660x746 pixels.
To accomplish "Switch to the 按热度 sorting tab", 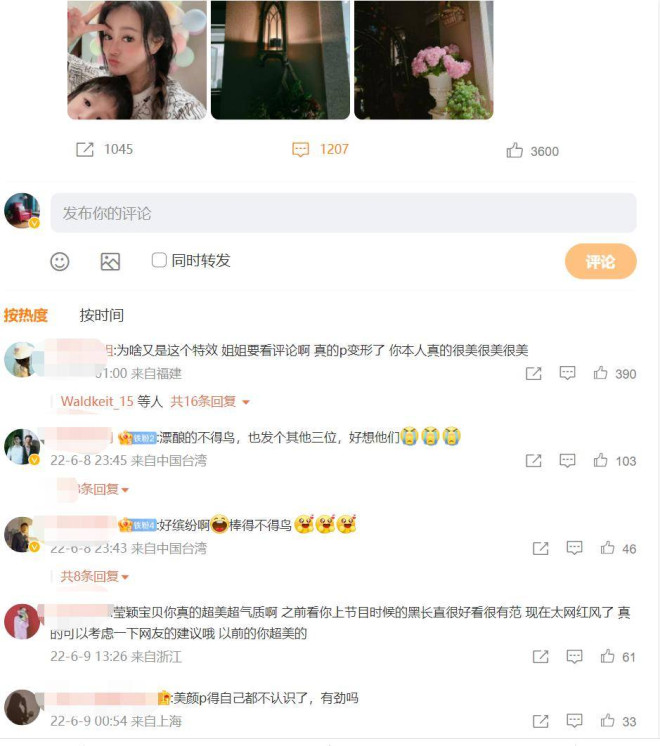I will click(25, 315).
